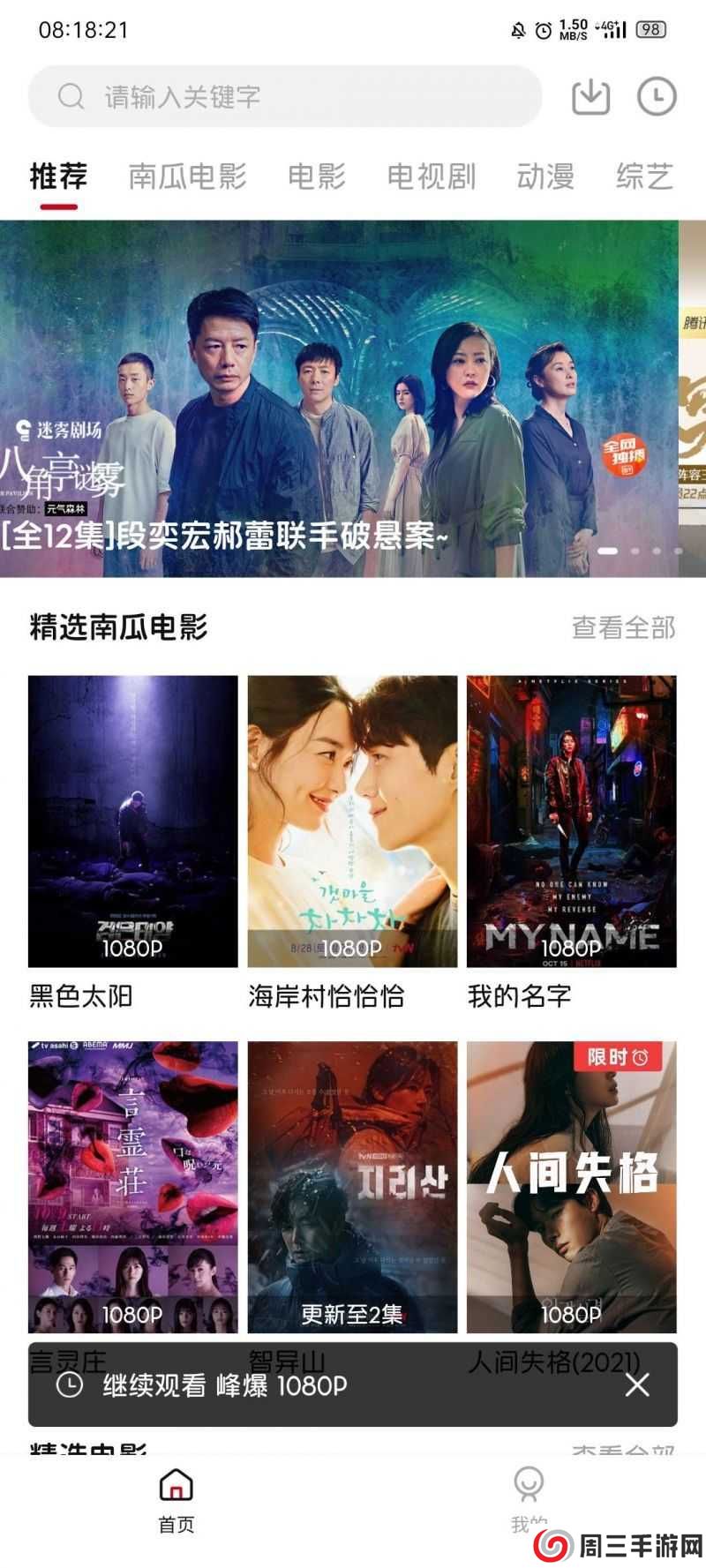Switch to the 电视剧 tab
Screen dimensions: 706x1568
coord(432,176)
